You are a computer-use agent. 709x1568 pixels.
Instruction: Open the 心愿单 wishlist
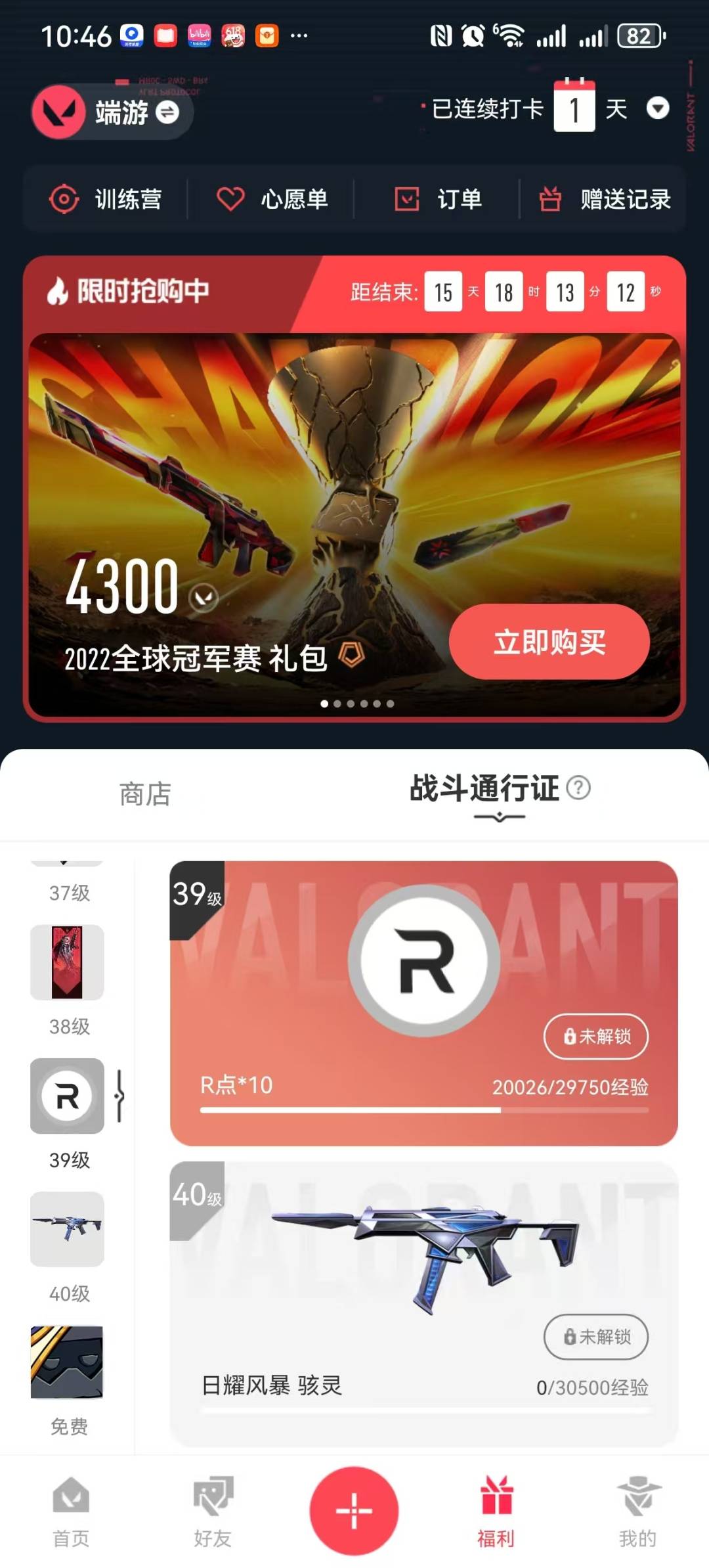pos(272,199)
